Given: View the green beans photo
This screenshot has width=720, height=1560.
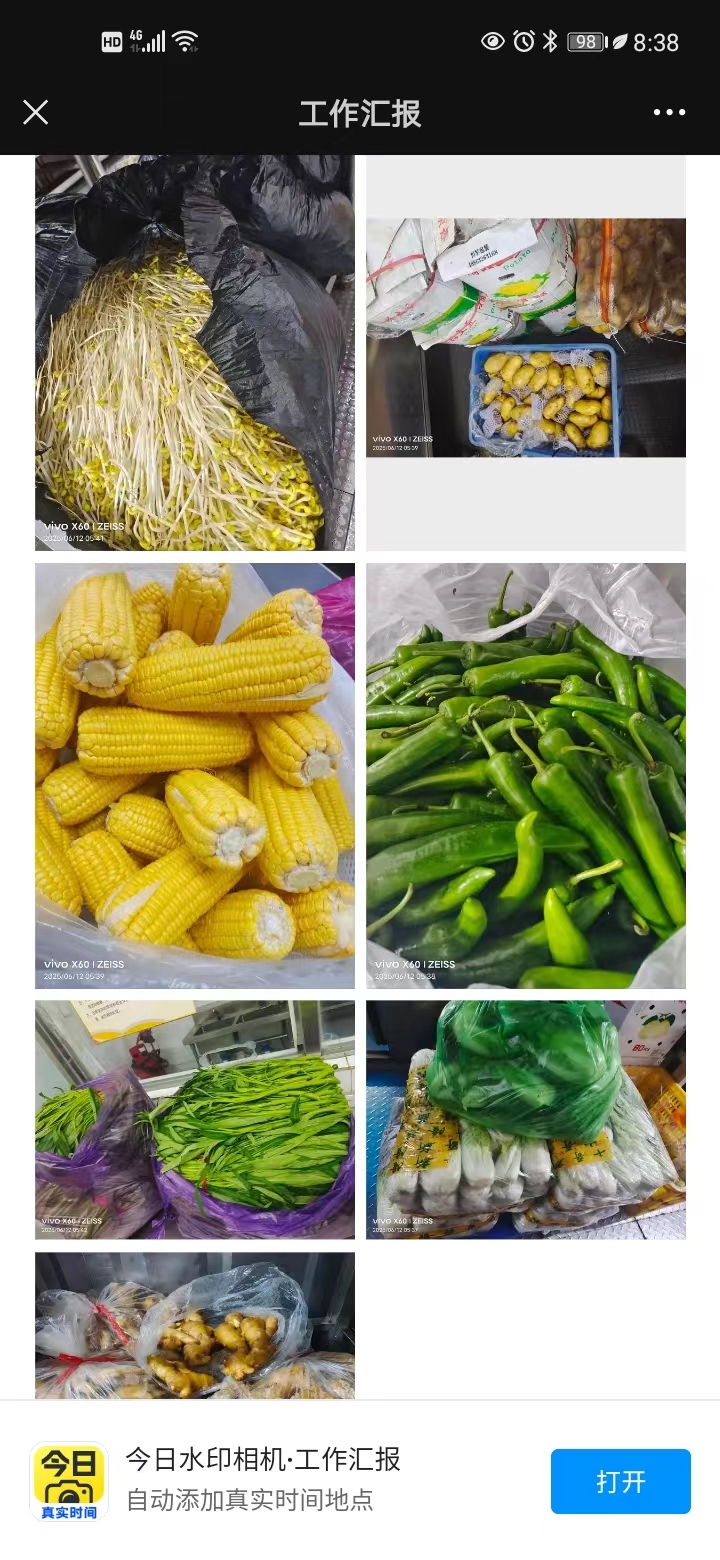Looking at the screenshot, I should point(194,1119).
